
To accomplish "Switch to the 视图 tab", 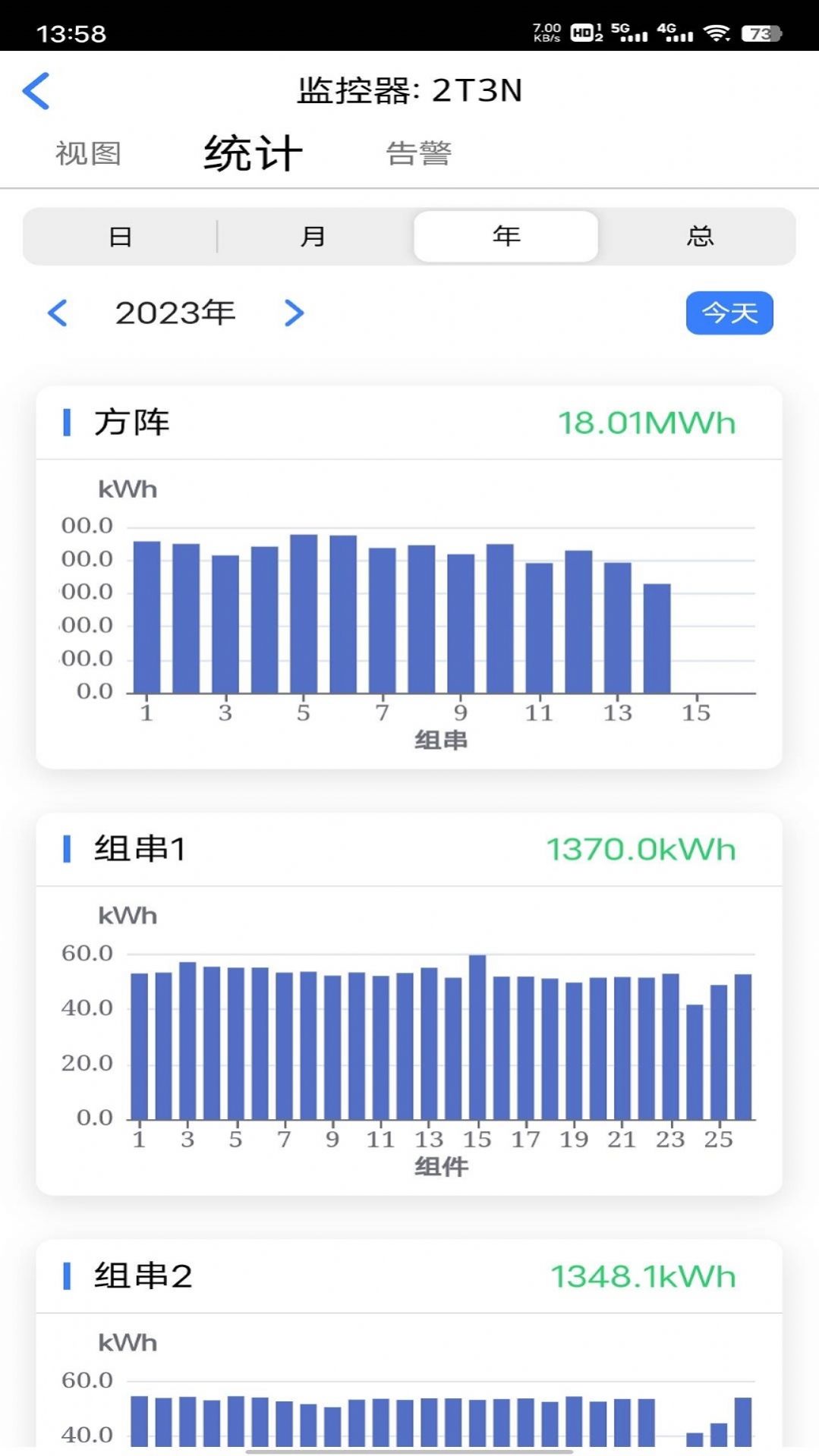I will (88, 153).
